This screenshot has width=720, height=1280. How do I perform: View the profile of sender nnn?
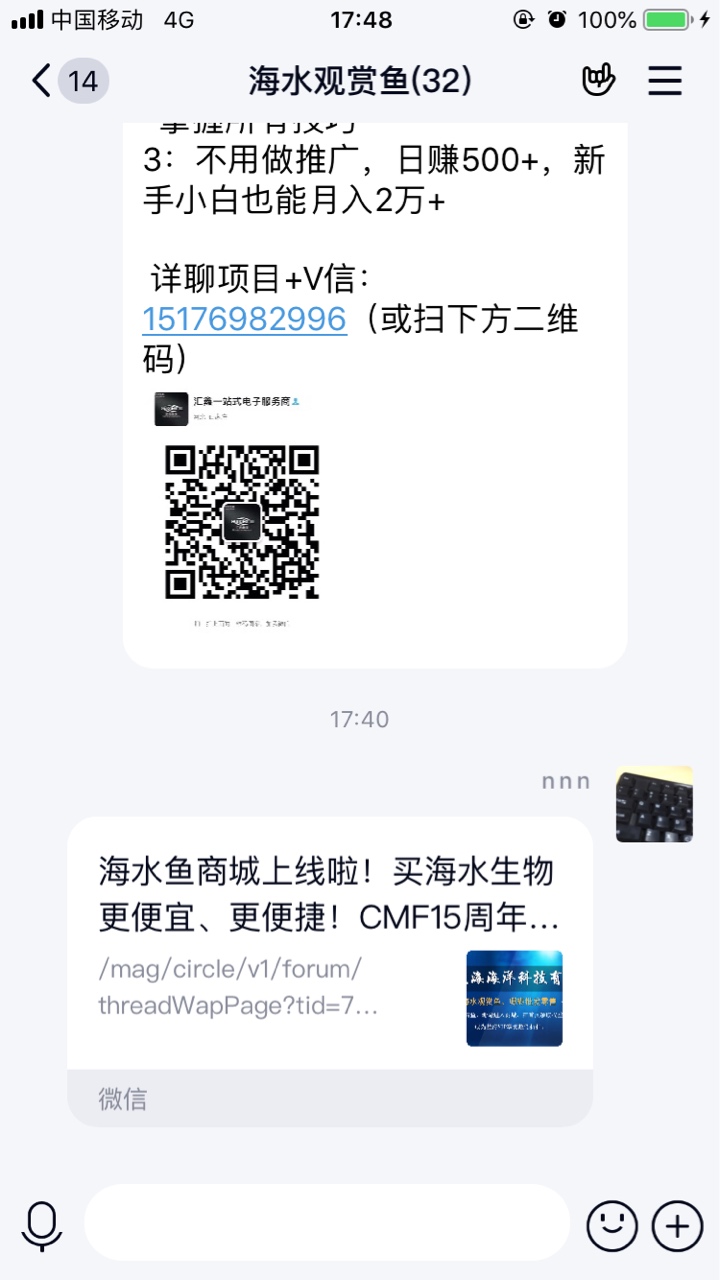(654, 804)
